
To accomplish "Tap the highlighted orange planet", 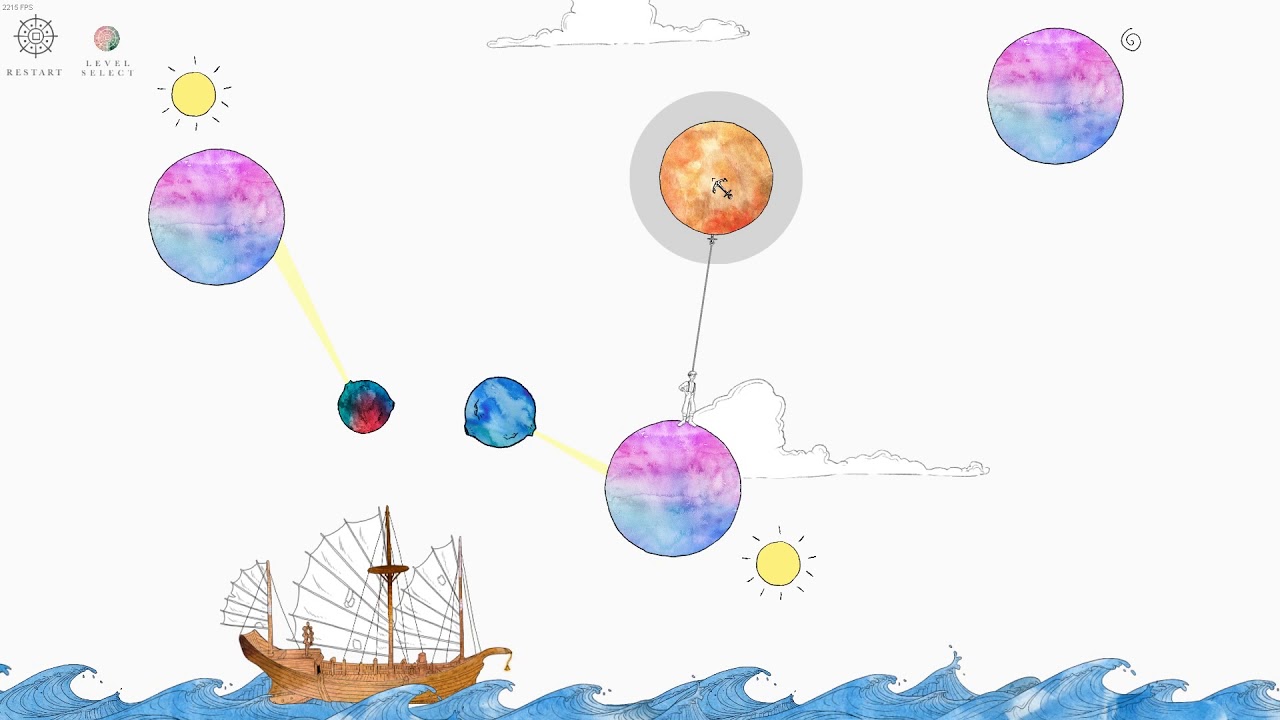I will point(716,178).
